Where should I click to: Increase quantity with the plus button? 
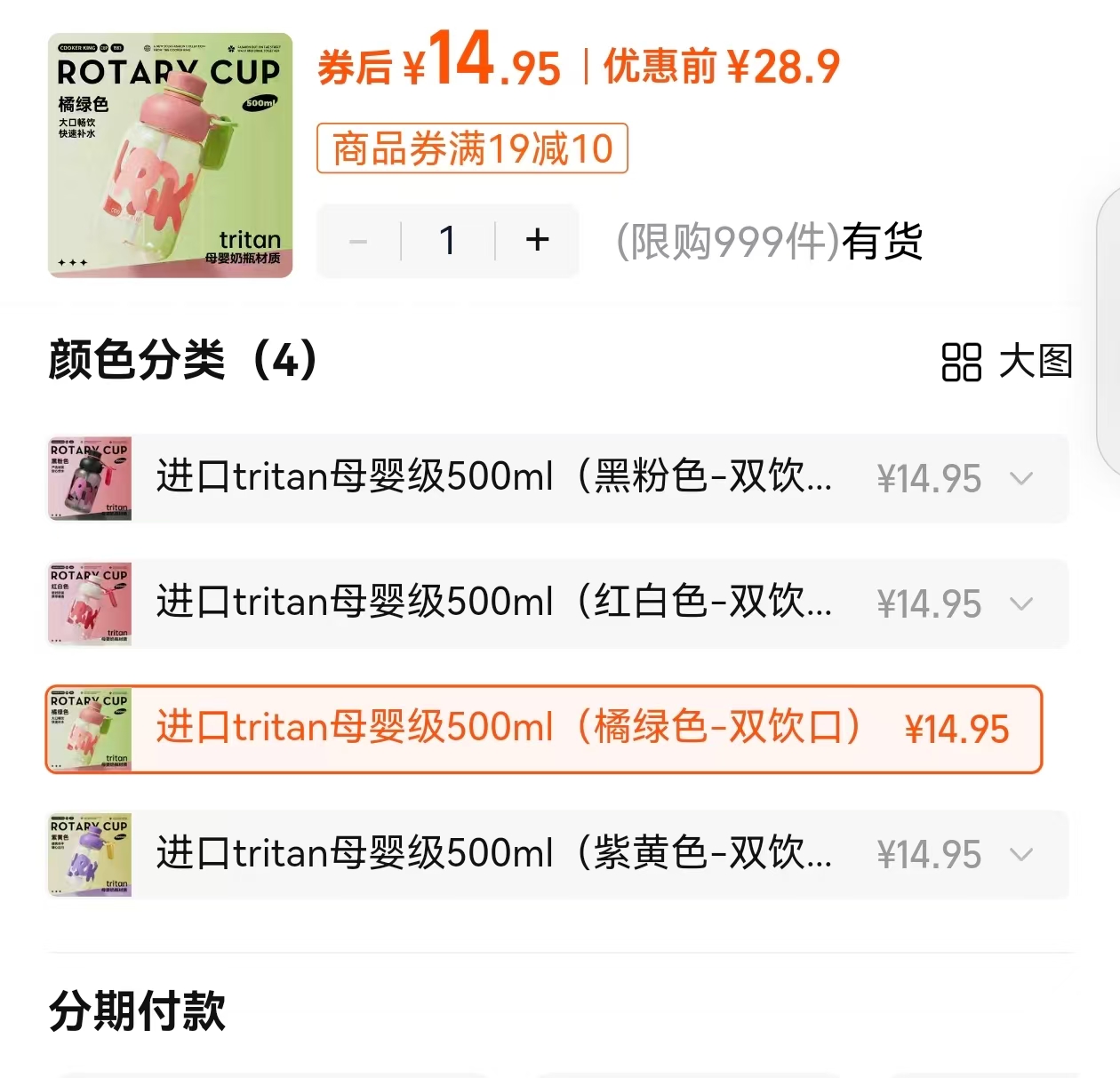[x=537, y=240]
